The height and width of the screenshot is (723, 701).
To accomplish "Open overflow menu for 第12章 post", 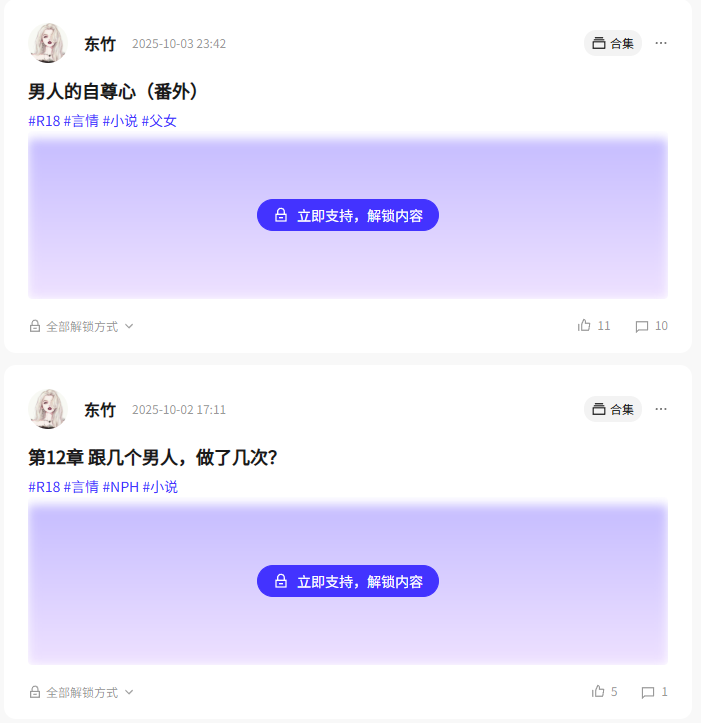I will pyautogui.click(x=661, y=409).
